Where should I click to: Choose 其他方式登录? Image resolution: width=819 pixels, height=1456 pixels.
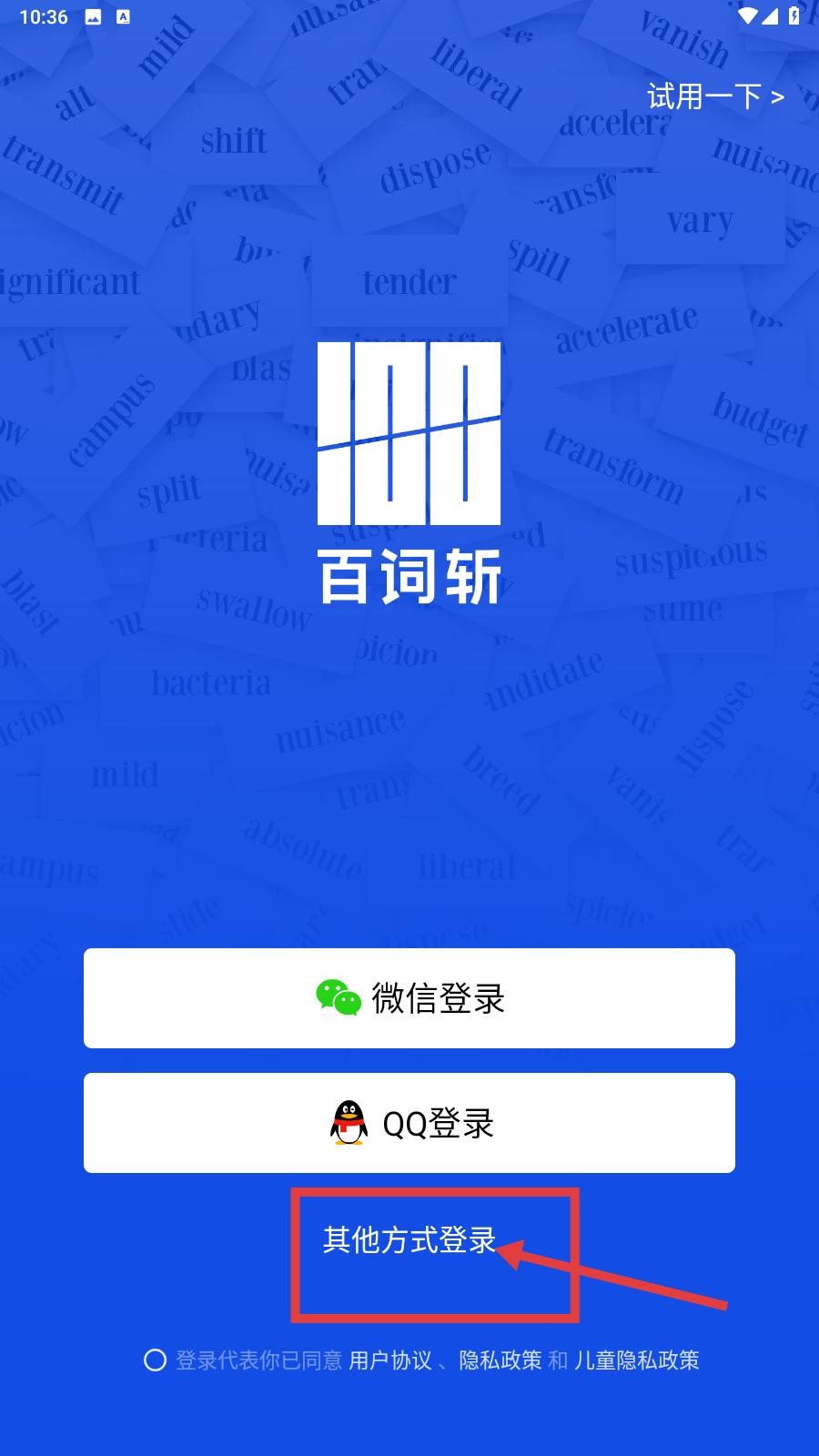click(409, 1239)
